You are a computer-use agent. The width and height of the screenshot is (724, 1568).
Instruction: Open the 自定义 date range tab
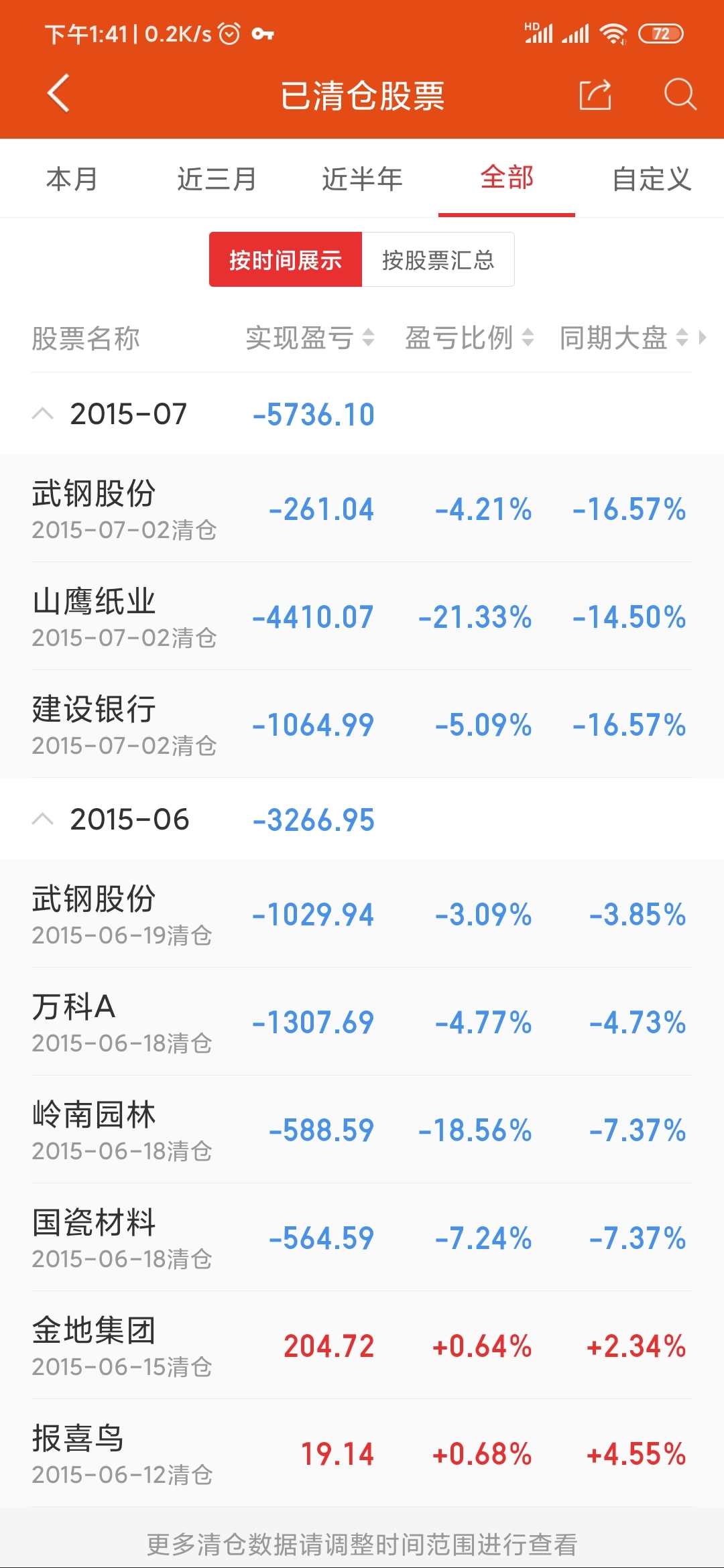[652, 179]
